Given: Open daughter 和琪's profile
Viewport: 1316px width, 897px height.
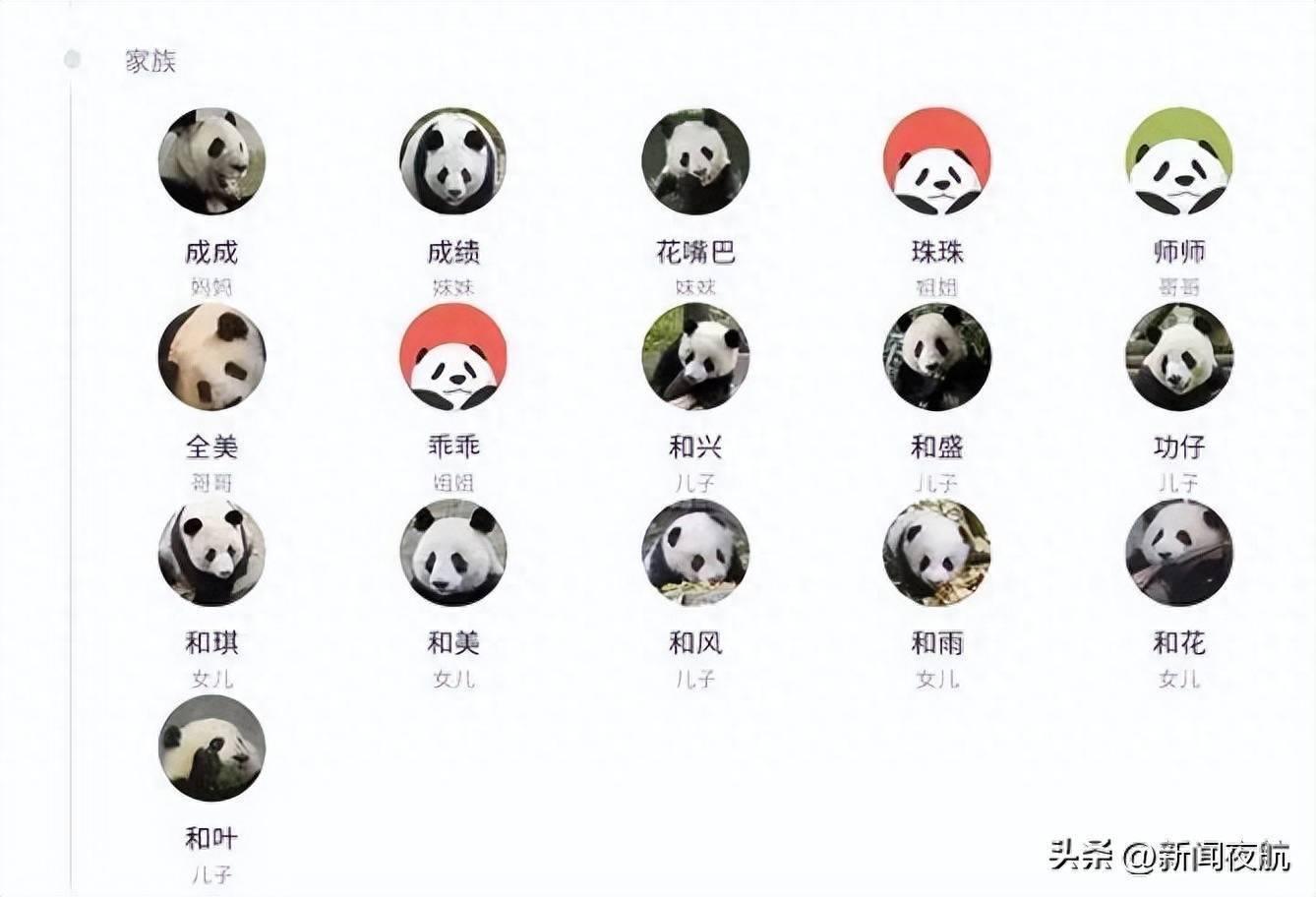Looking at the screenshot, I should (211, 553).
